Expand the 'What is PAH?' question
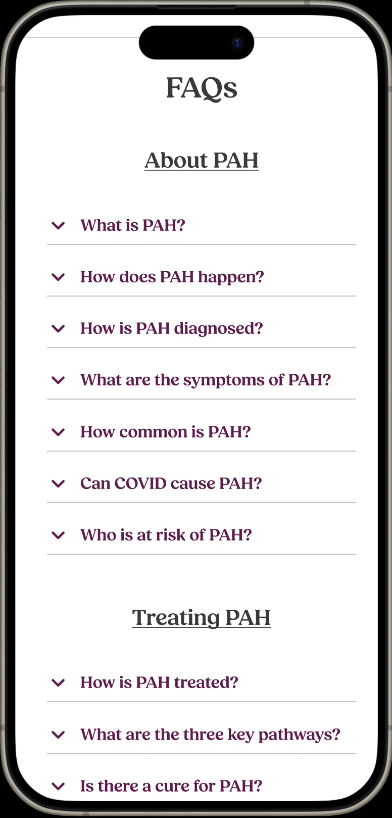 201,225
